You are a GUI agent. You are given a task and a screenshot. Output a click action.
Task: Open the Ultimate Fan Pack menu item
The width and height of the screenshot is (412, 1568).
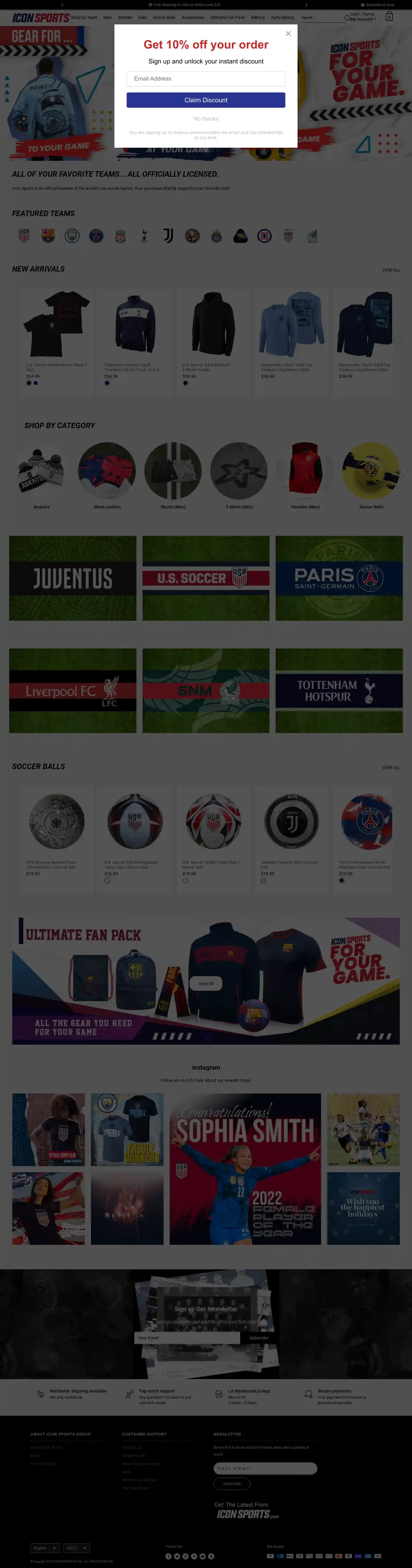(x=227, y=18)
